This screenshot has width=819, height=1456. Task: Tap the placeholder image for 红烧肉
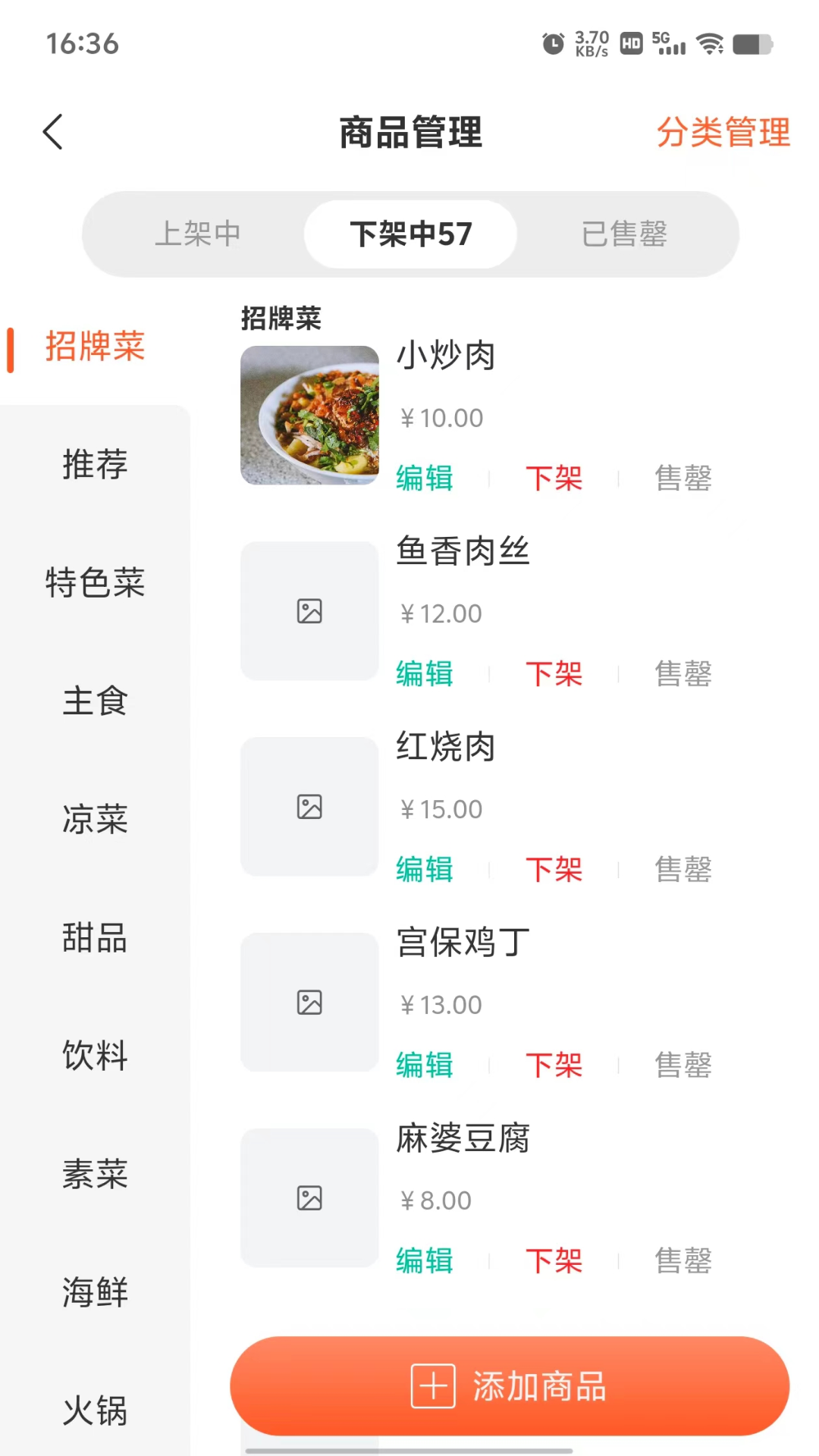(x=309, y=806)
